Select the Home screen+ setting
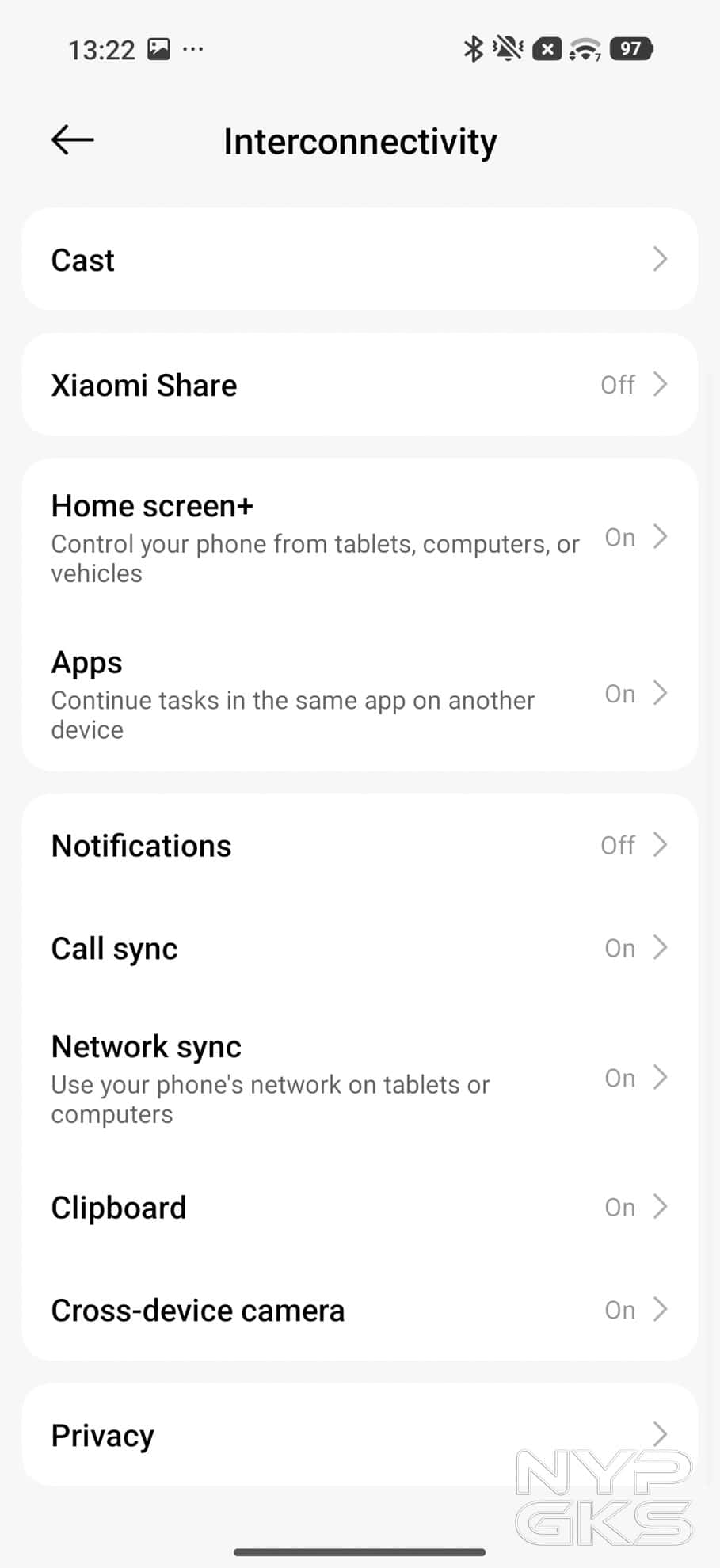The height and width of the screenshot is (1568, 720). pos(360,538)
